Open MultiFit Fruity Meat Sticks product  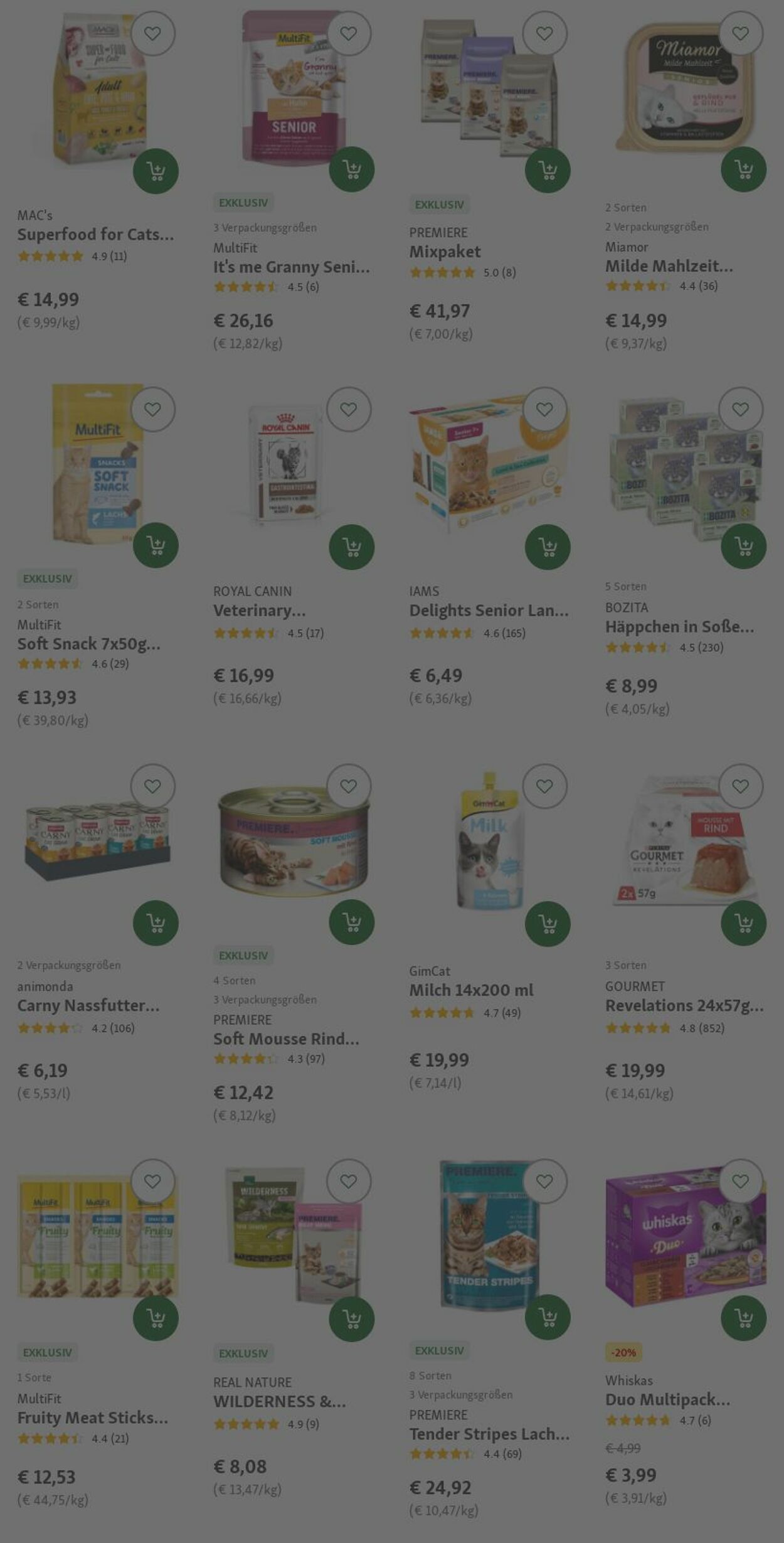92,1418
